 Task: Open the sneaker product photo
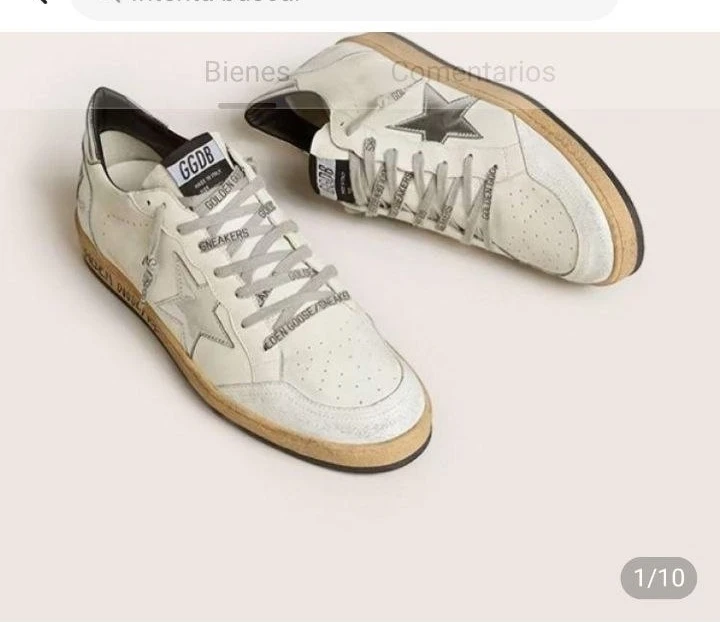(x=360, y=330)
